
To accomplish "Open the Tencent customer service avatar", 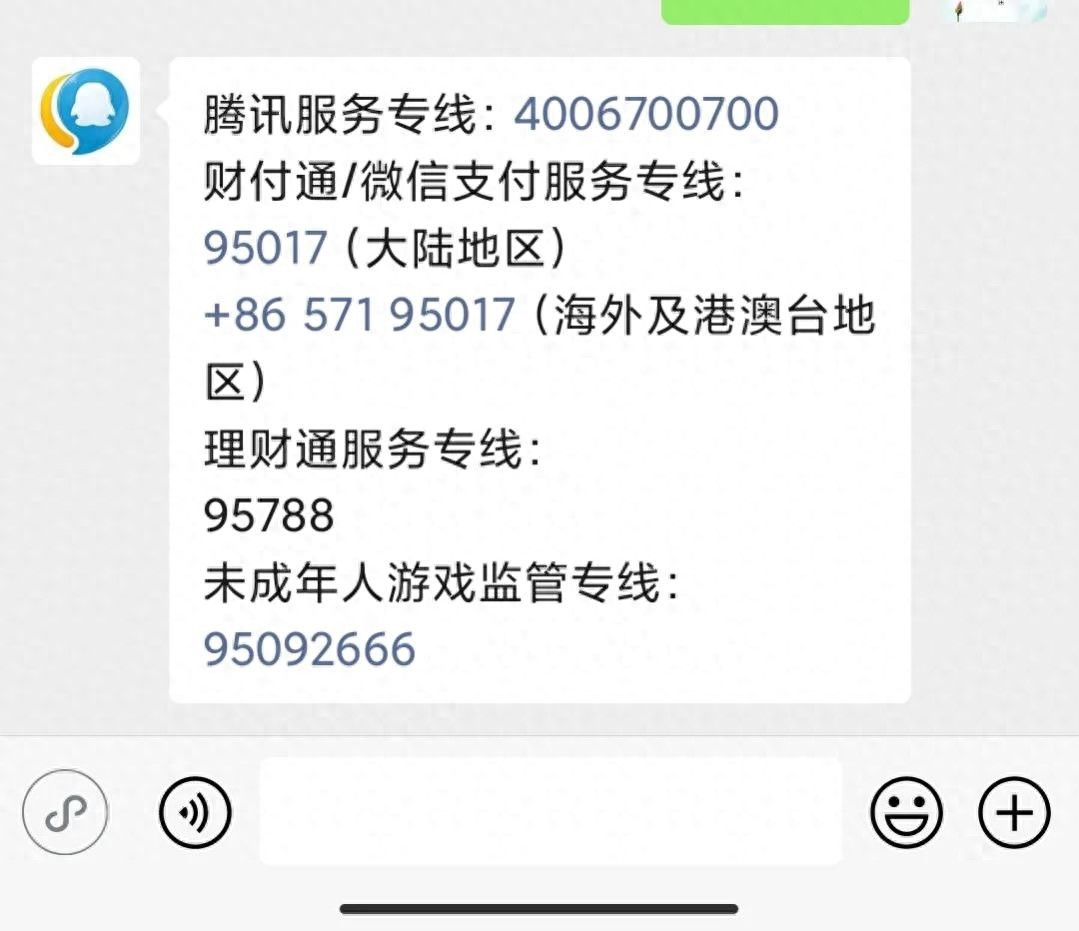I will [86, 111].
